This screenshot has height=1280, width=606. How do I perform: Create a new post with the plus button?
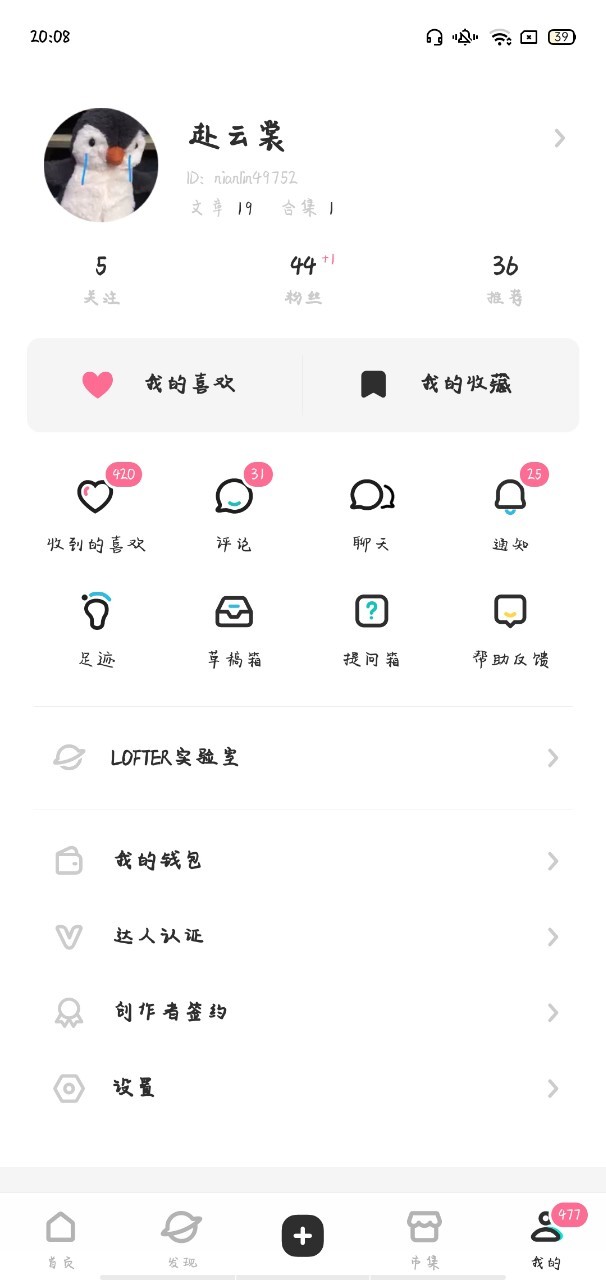click(303, 1236)
